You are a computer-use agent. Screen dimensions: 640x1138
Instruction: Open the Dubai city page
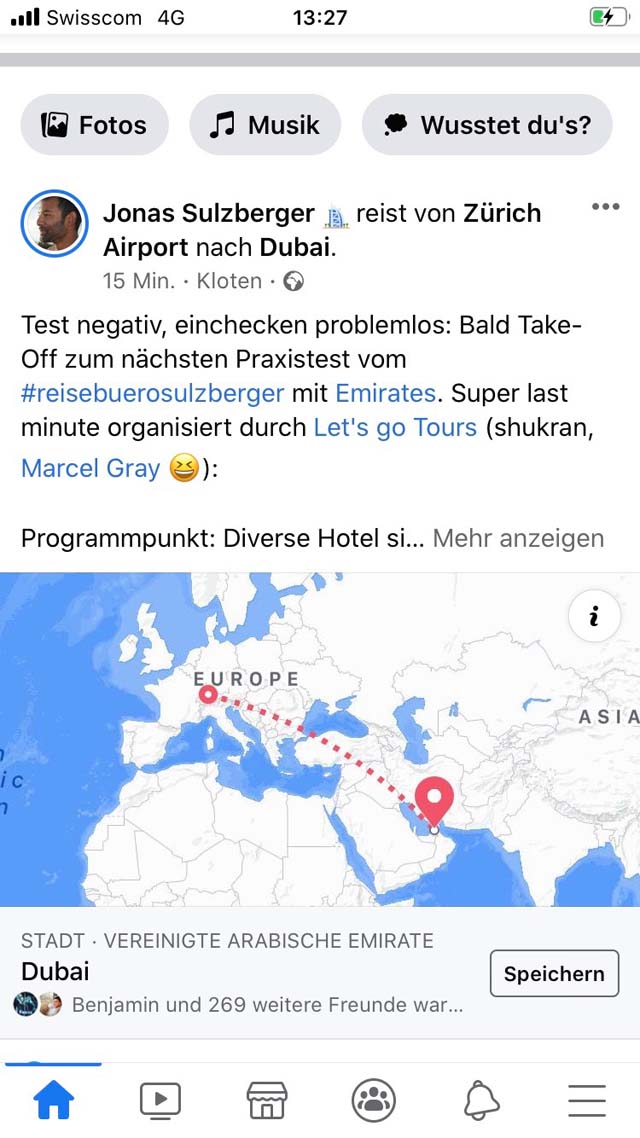(x=55, y=971)
